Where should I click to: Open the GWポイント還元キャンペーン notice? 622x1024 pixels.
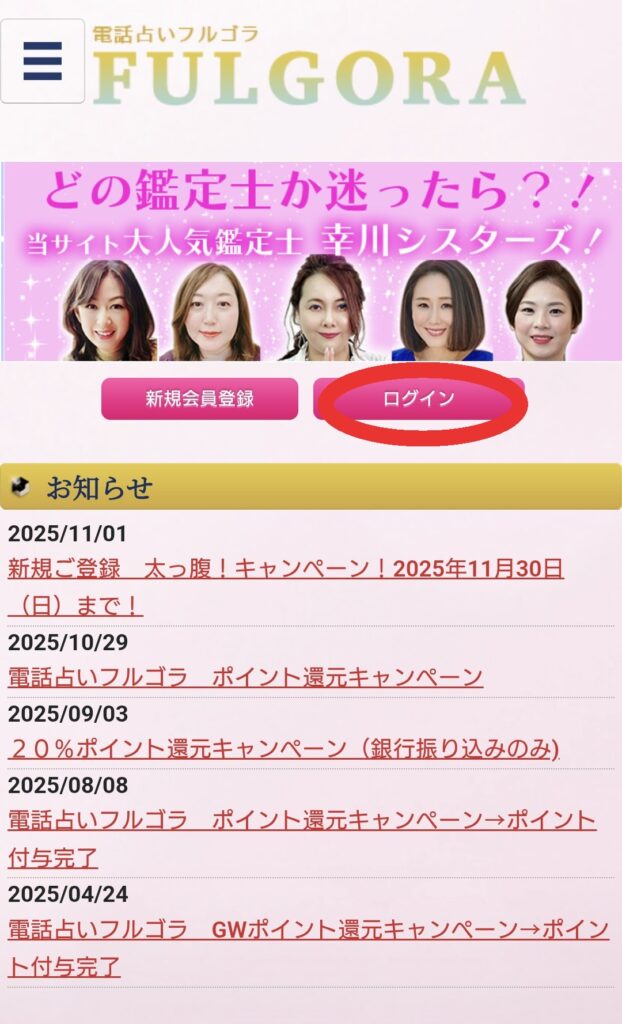click(308, 930)
